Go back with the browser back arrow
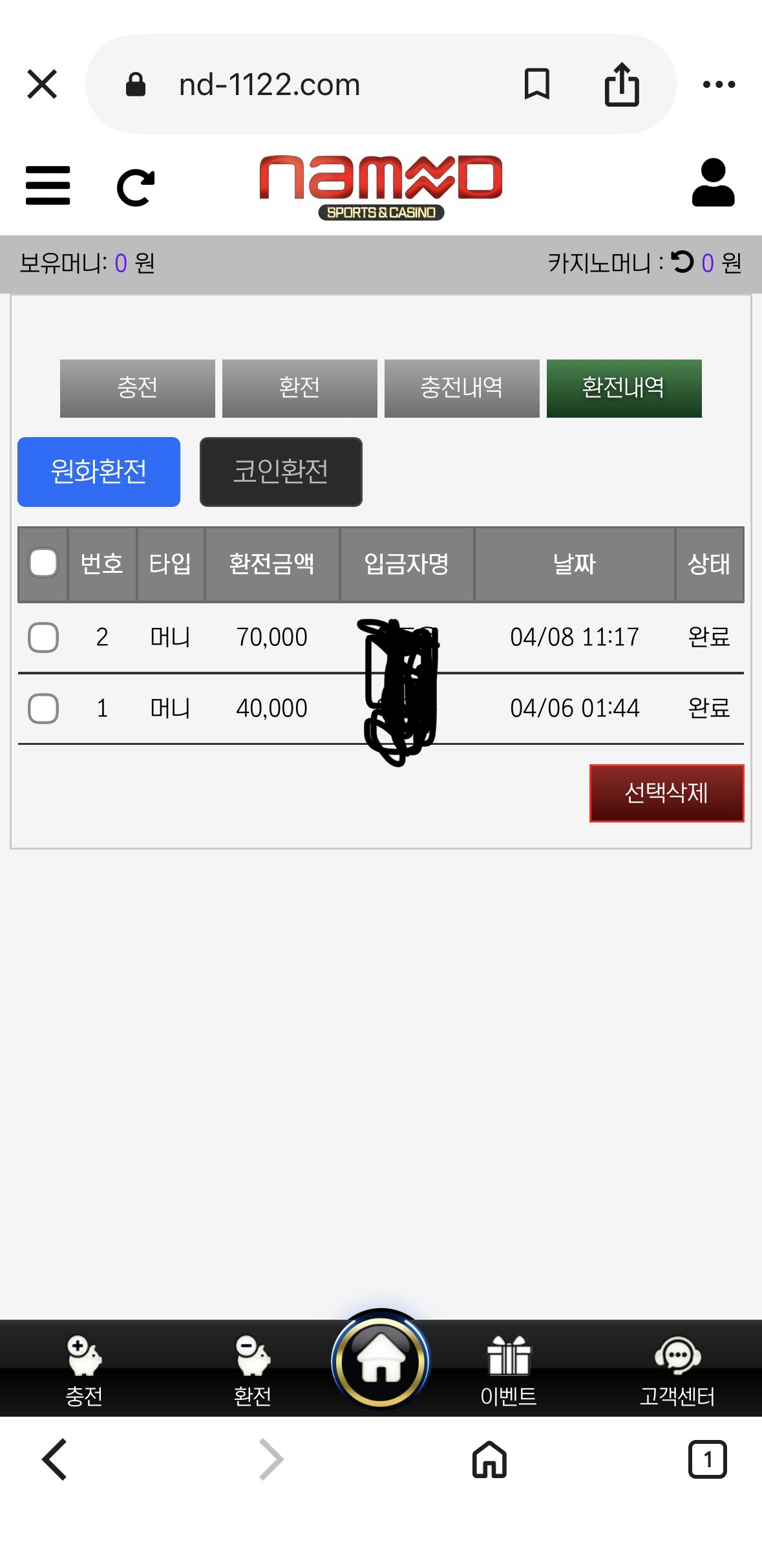Viewport: 762px width, 1568px height. [x=55, y=1459]
